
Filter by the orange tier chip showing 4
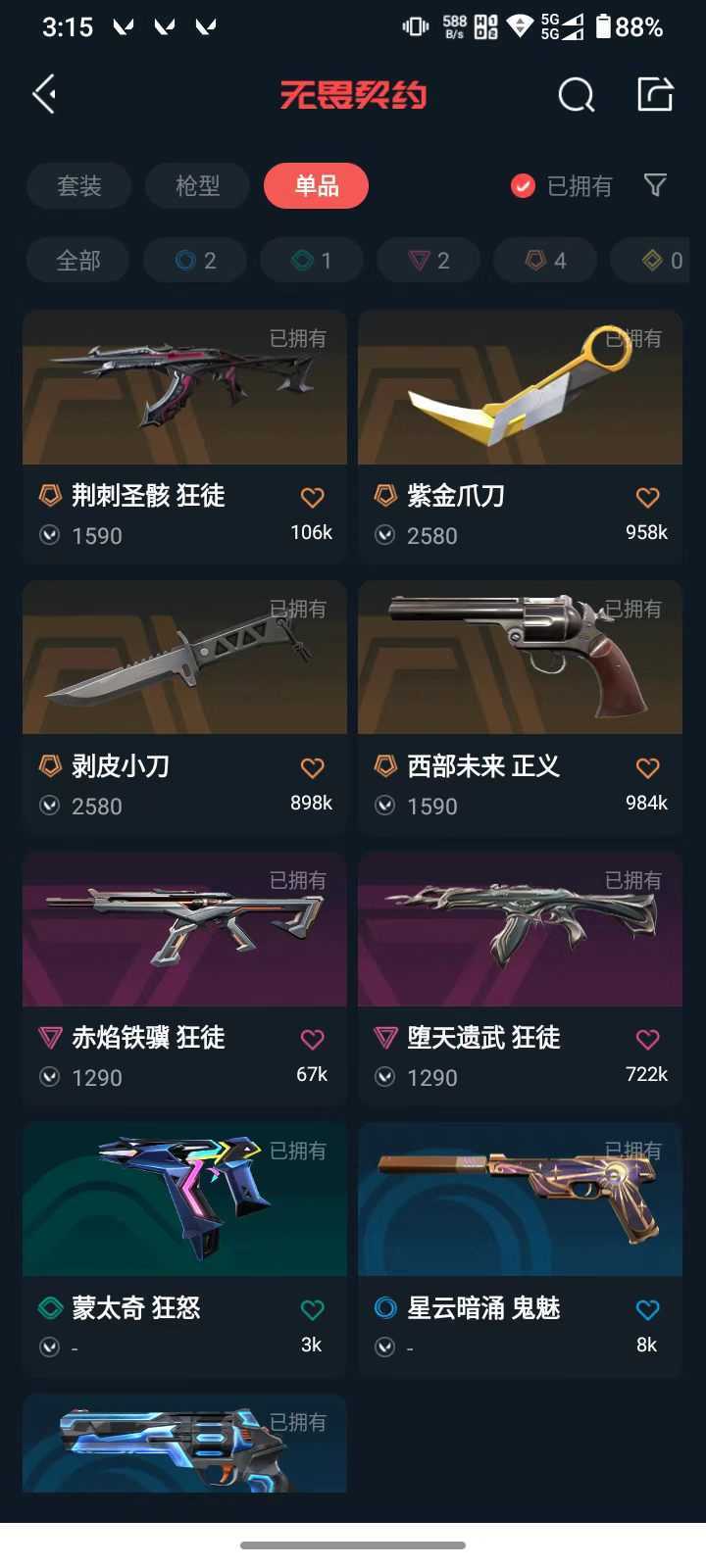point(545,261)
